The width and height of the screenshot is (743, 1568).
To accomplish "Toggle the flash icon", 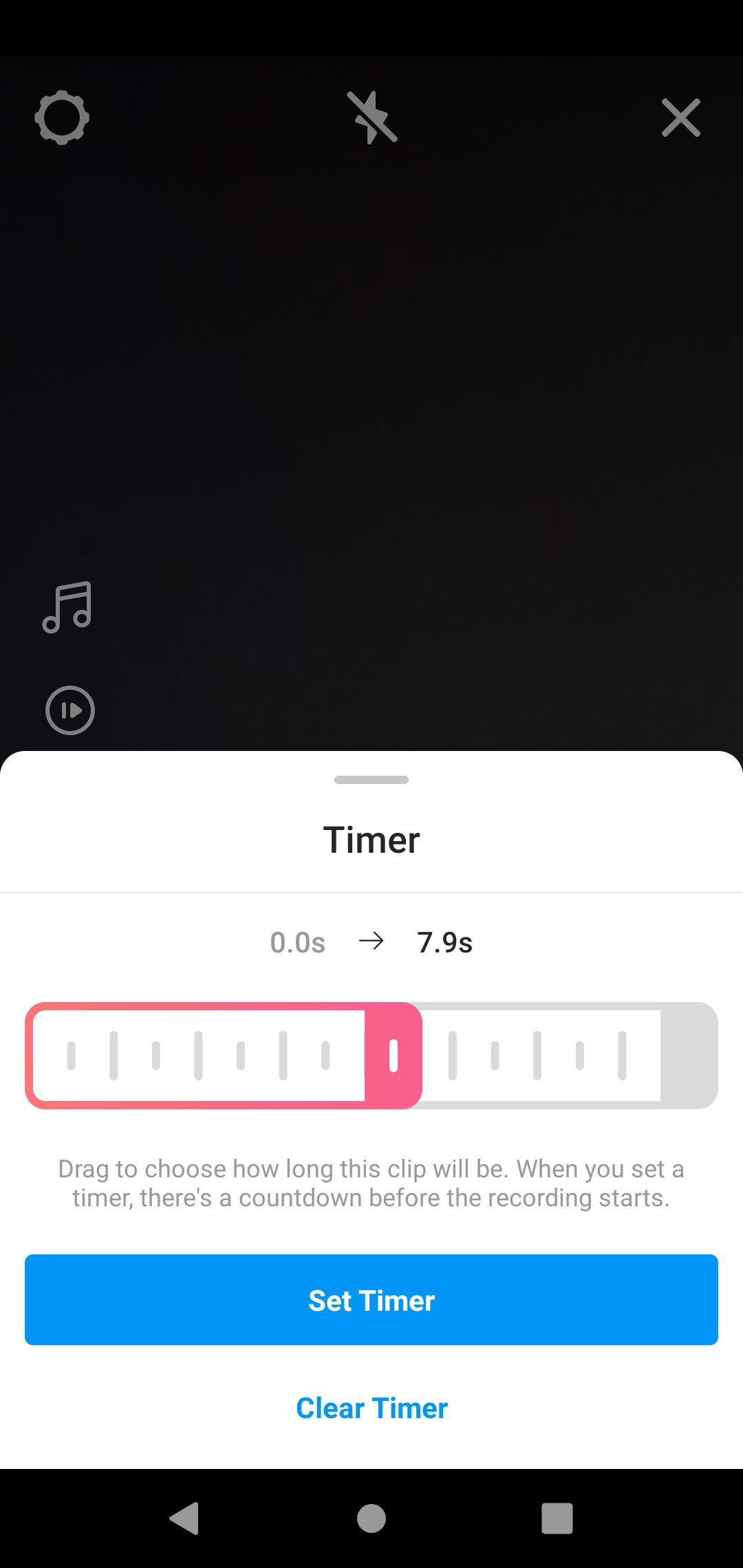I will click(x=372, y=118).
